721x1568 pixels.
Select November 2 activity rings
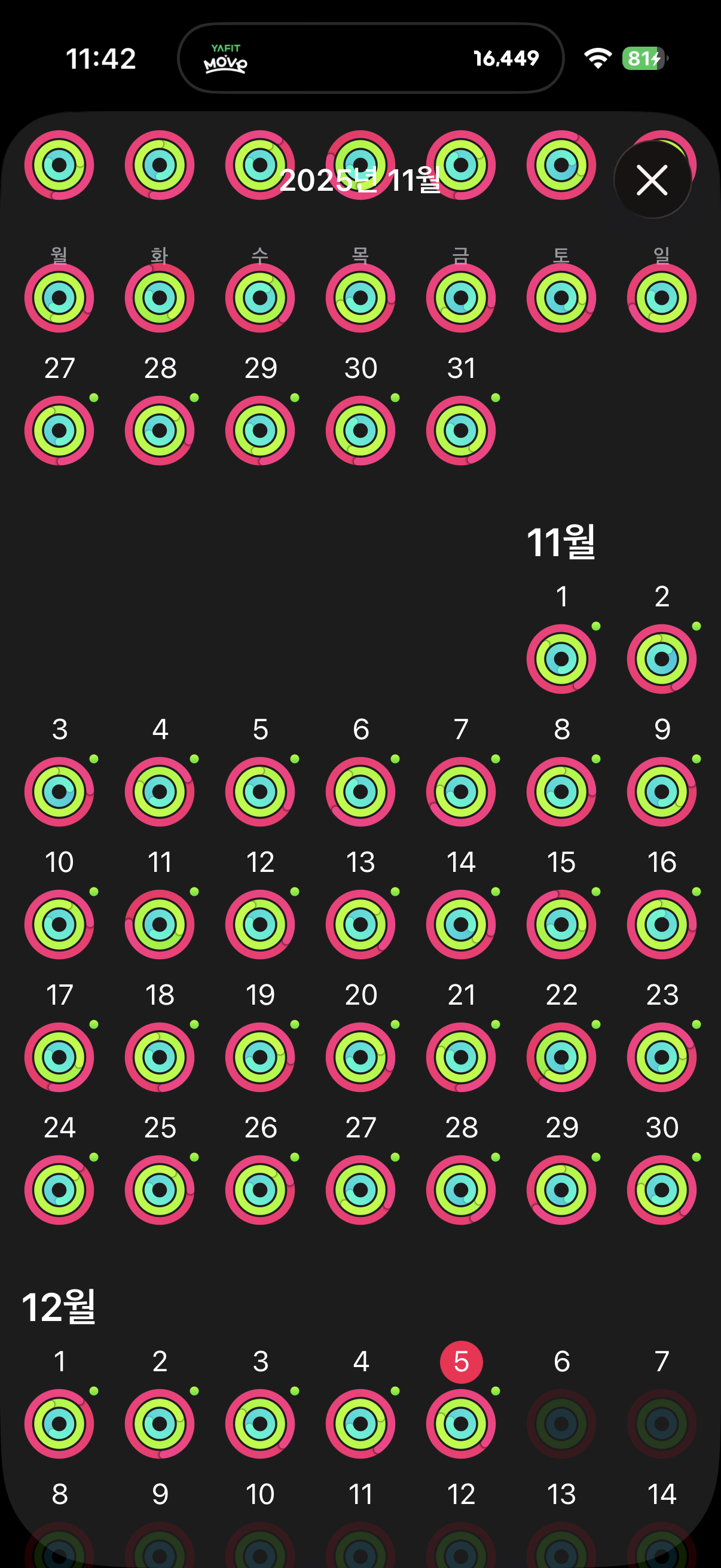coord(661,658)
